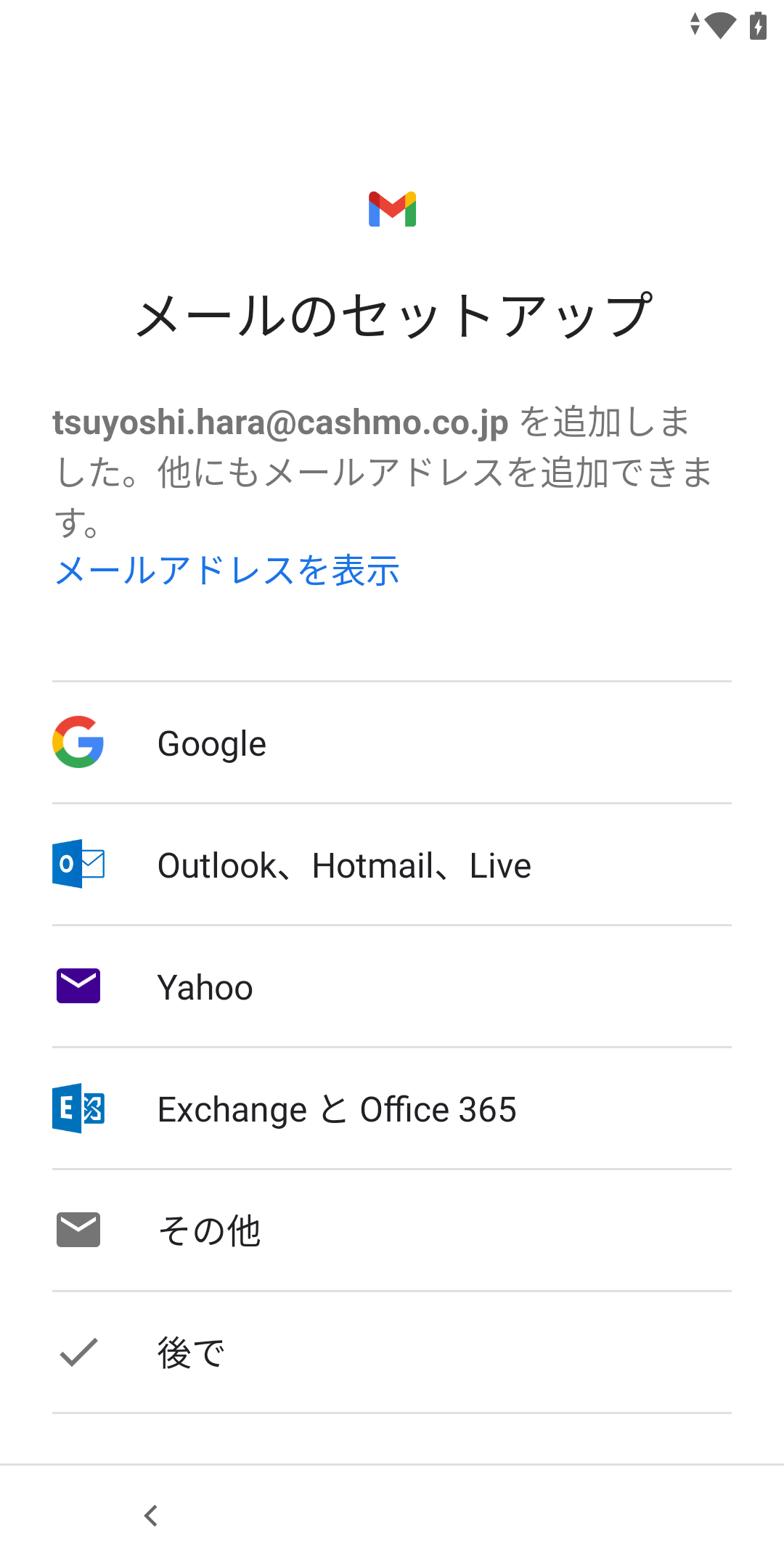Open the メールアドレスを表示 link
The image size is (784, 1568).
[227, 571]
